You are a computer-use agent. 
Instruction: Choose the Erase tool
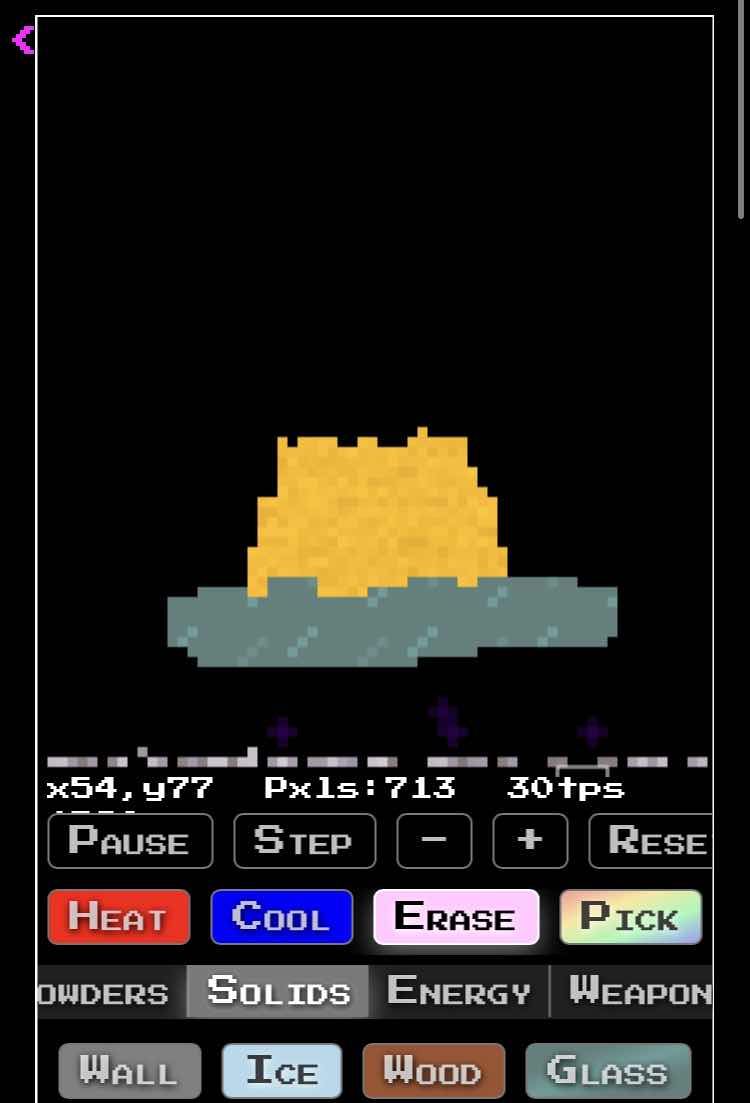click(456, 917)
